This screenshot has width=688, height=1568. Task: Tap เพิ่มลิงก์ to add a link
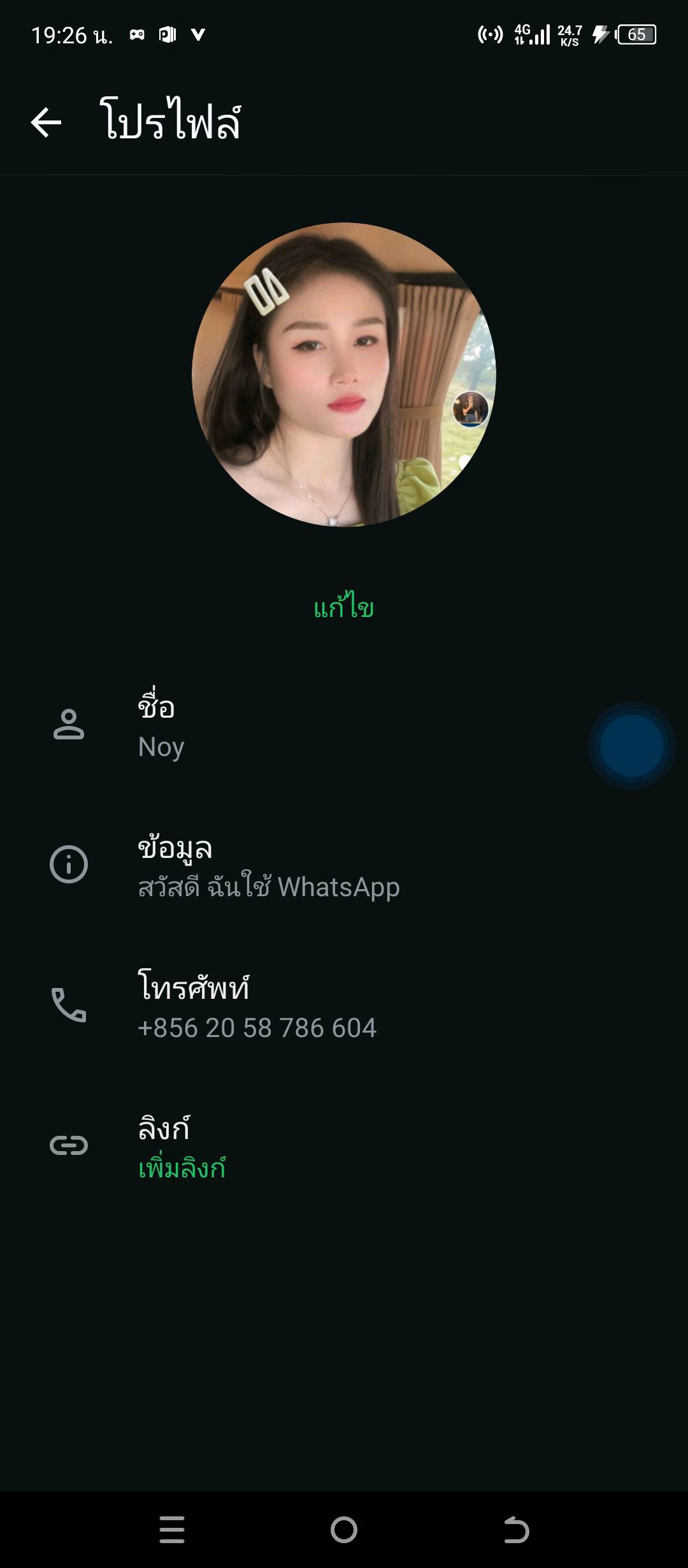182,1168
